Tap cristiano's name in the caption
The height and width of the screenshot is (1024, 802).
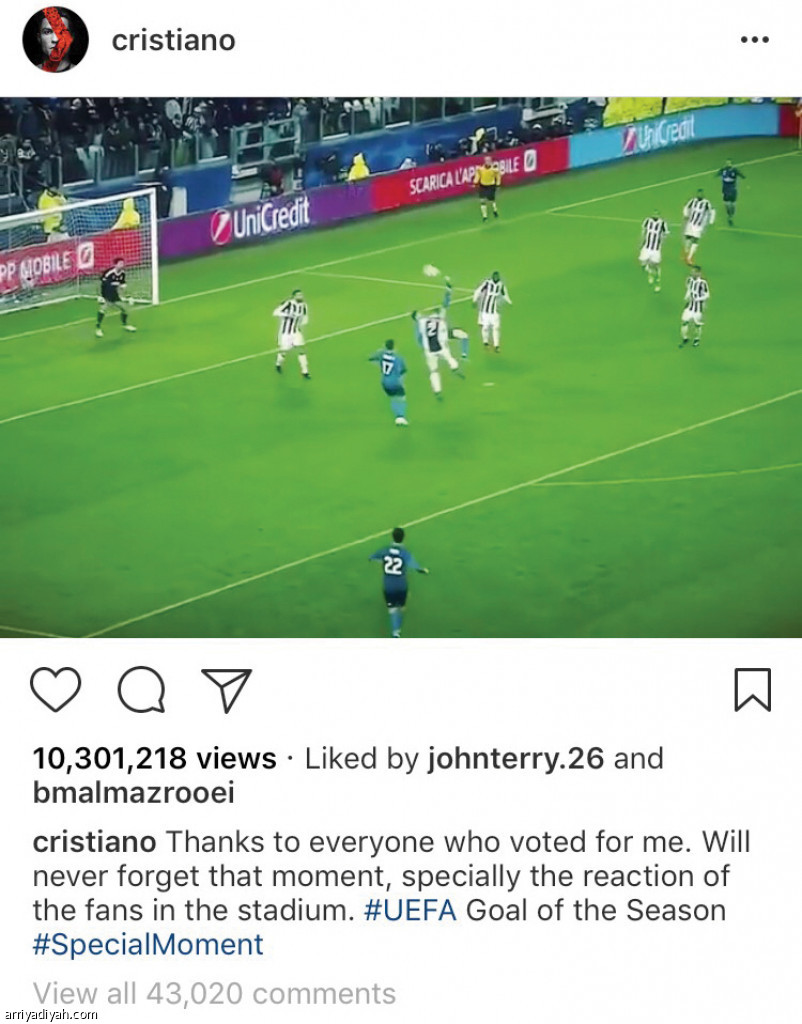(94, 843)
